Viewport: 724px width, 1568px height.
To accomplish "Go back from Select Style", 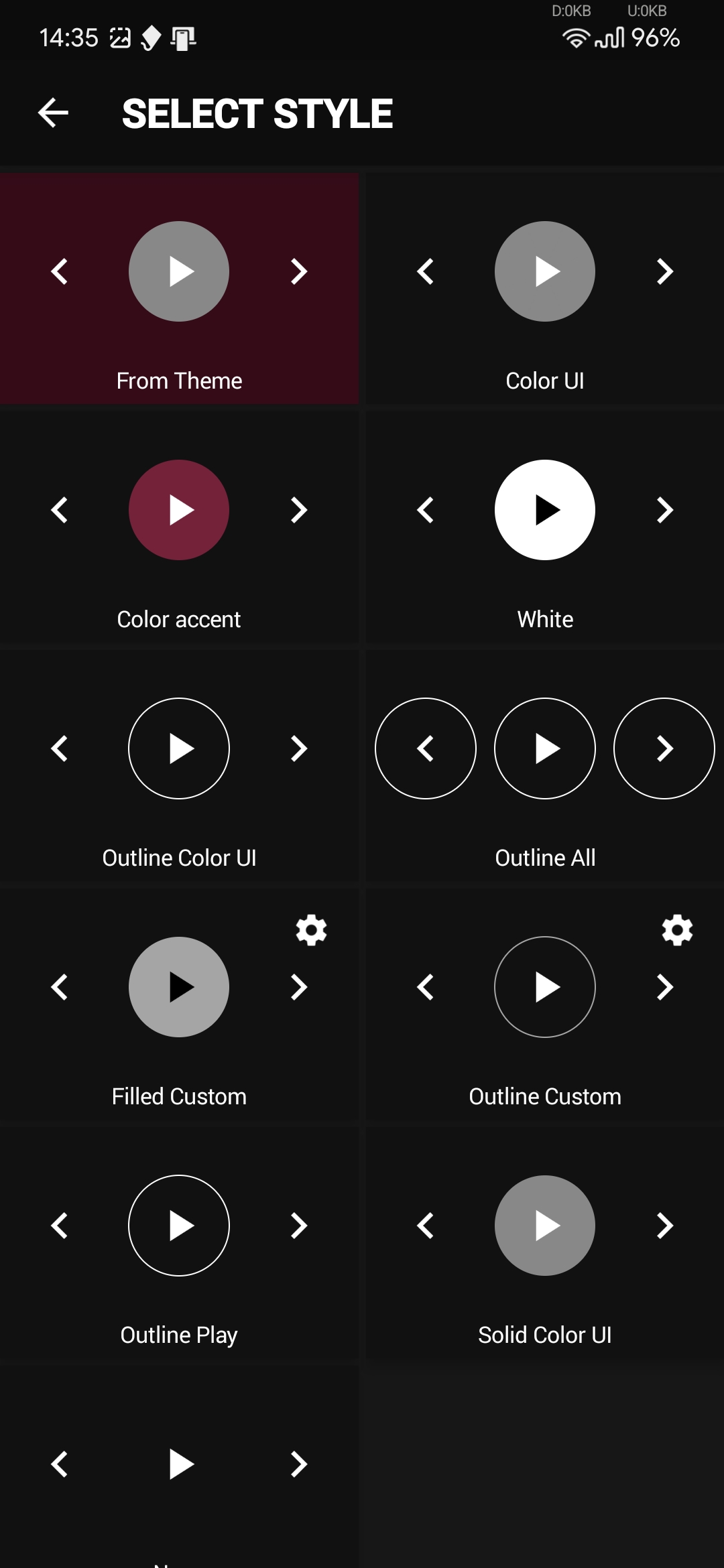I will [x=54, y=113].
